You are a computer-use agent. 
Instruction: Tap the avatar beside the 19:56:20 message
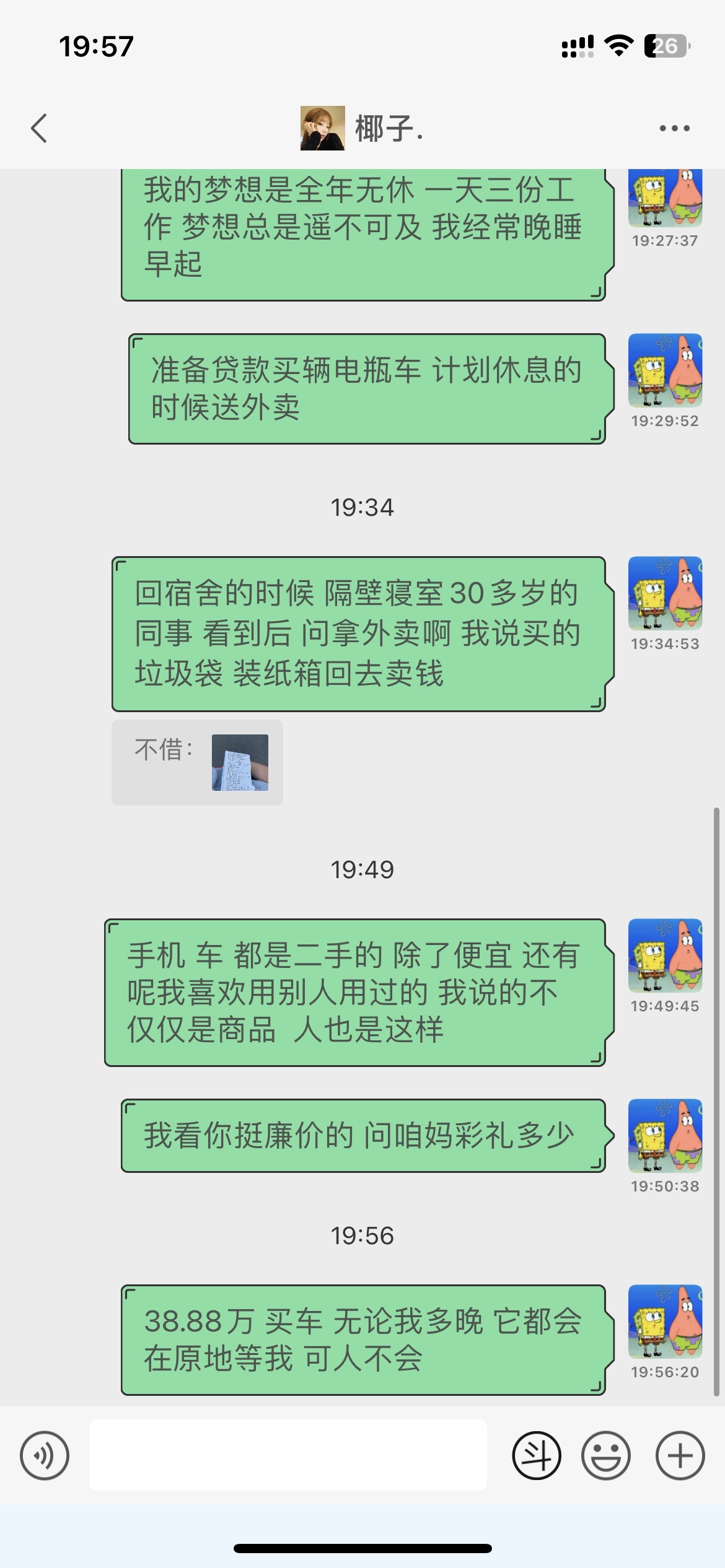[x=666, y=1322]
